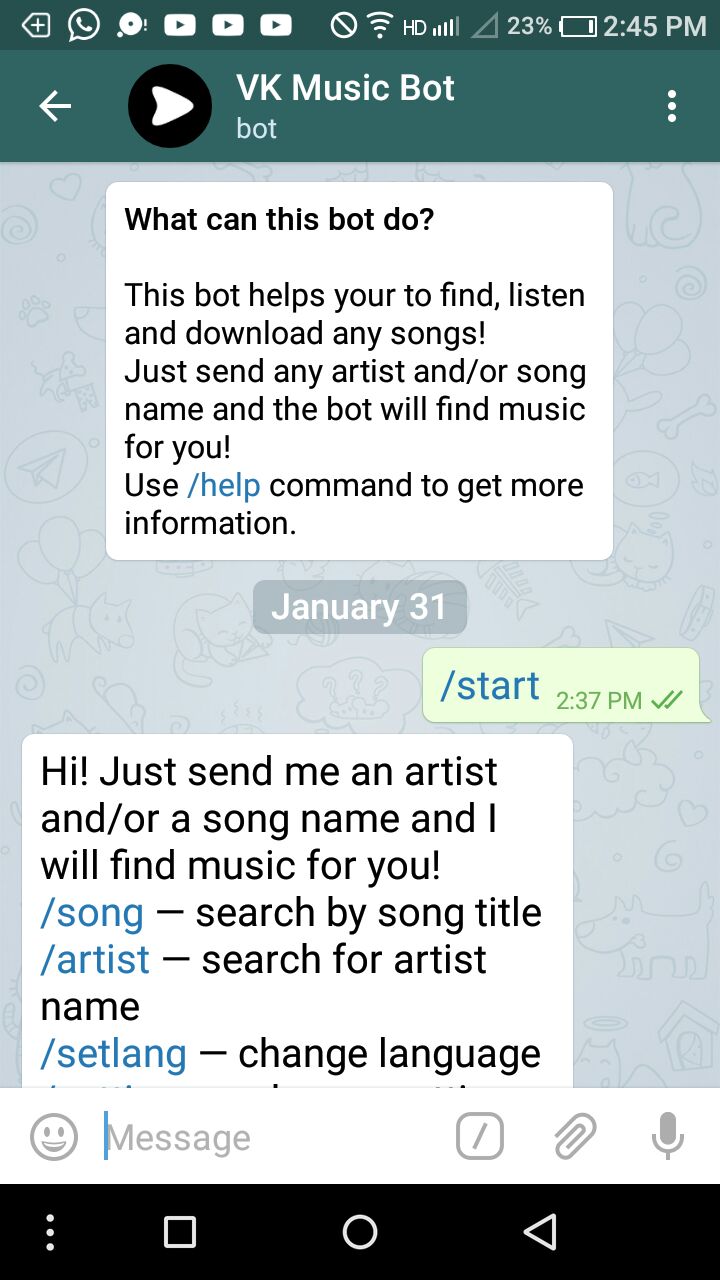Open the emoji picker
The width and height of the screenshot is (720, 1280).
[54, 1137]
